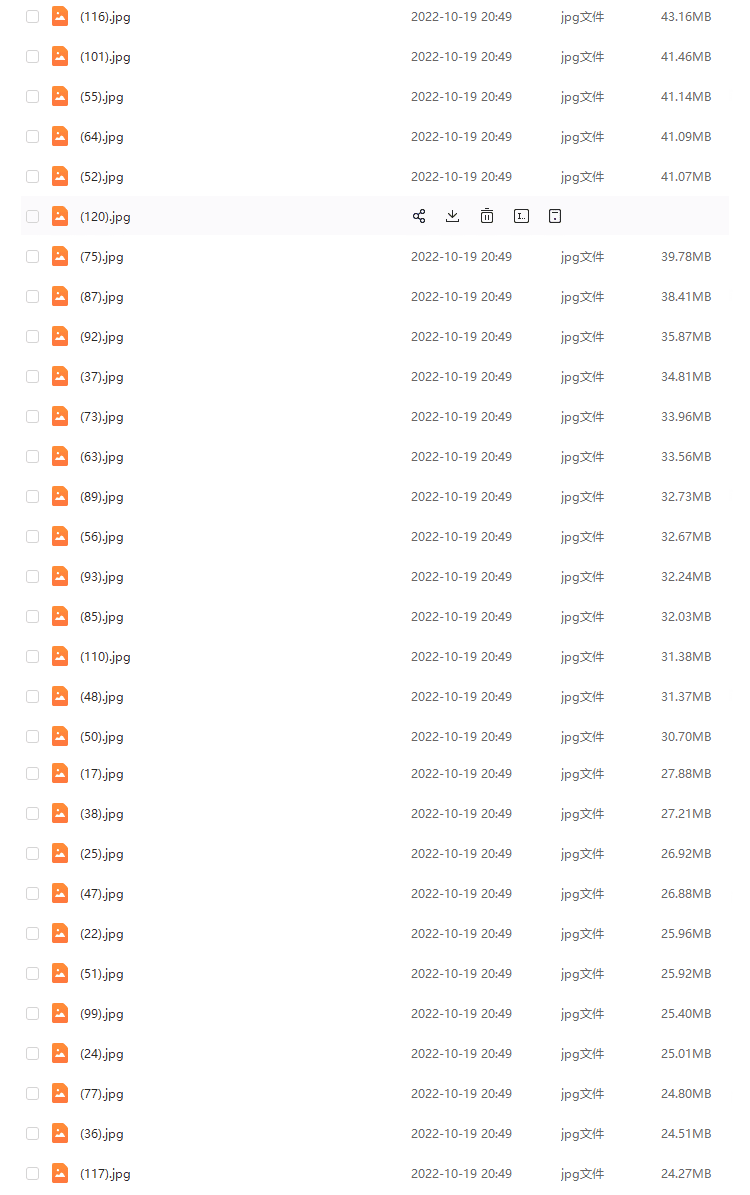Open the (64).jpg image file
Screen dimensions: 750x1195
[101, 137]
